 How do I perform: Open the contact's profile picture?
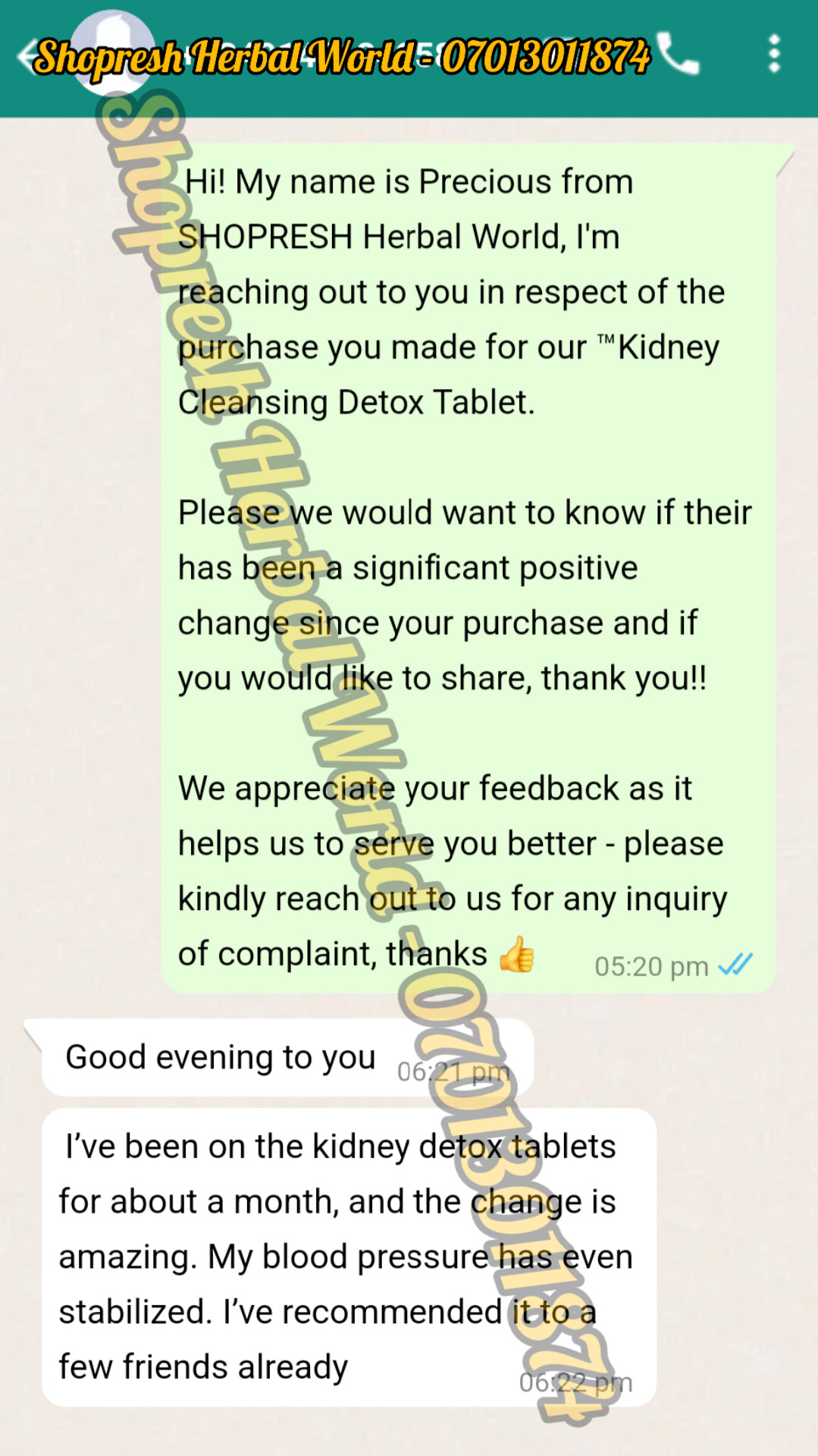pos(114,52)
